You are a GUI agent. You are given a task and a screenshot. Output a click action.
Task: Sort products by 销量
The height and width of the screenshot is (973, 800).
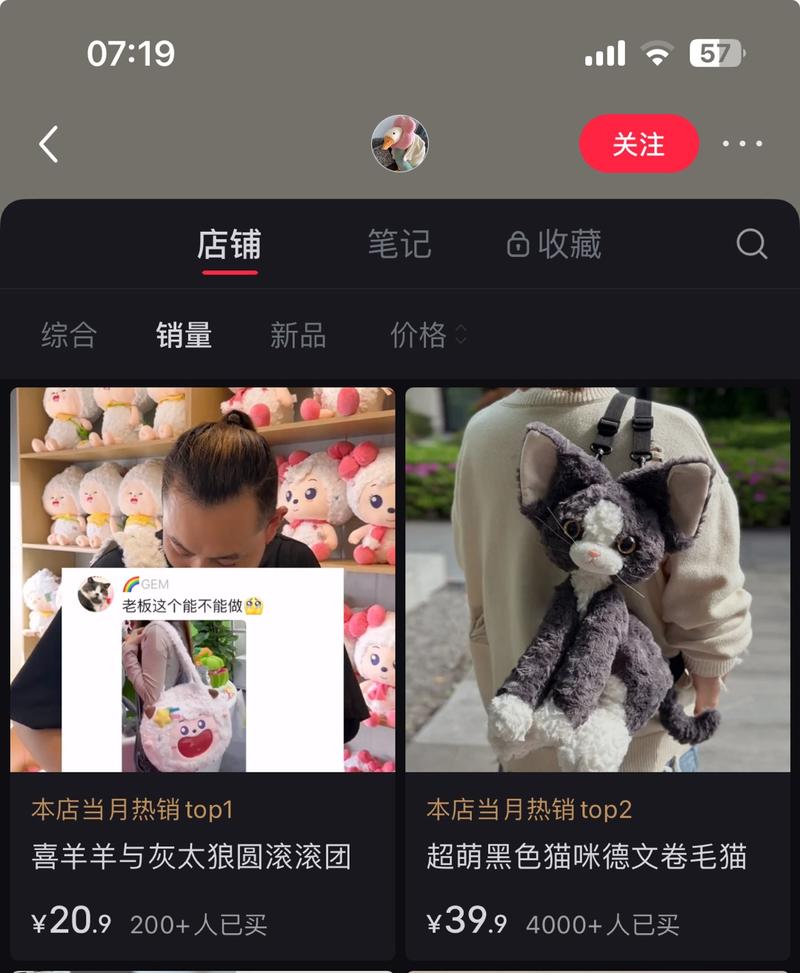pos(184,335)
